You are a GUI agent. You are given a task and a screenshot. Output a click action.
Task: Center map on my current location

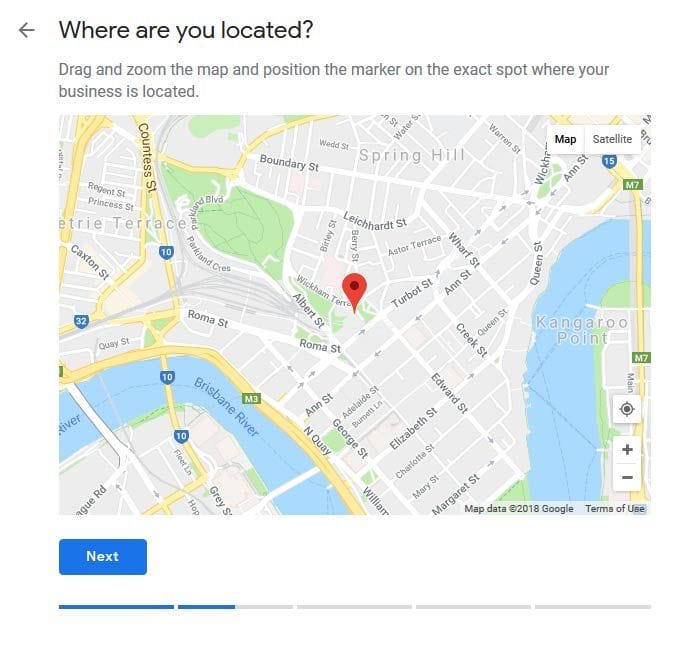point(627,409)
